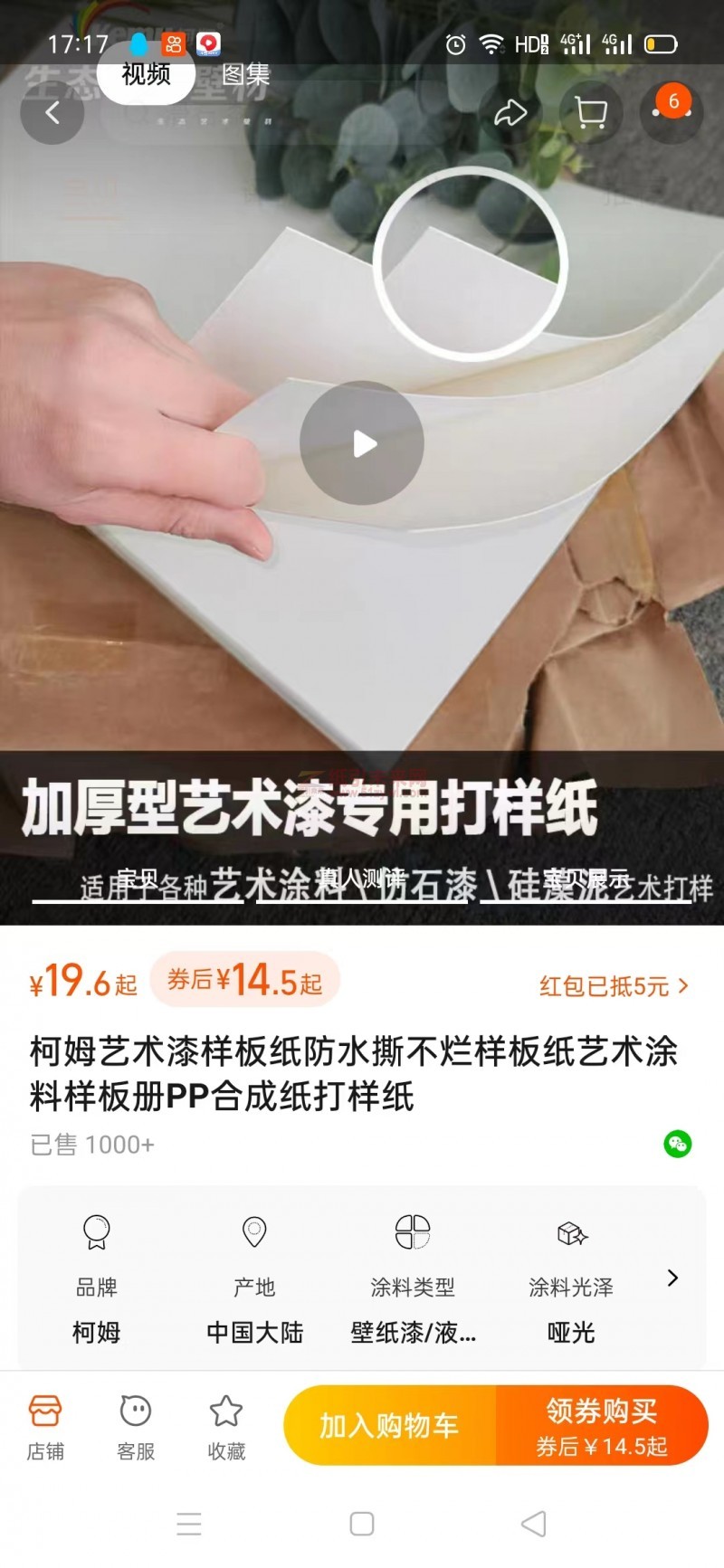
Task: View 红包已抵5元 details
Action: [614, 986]
